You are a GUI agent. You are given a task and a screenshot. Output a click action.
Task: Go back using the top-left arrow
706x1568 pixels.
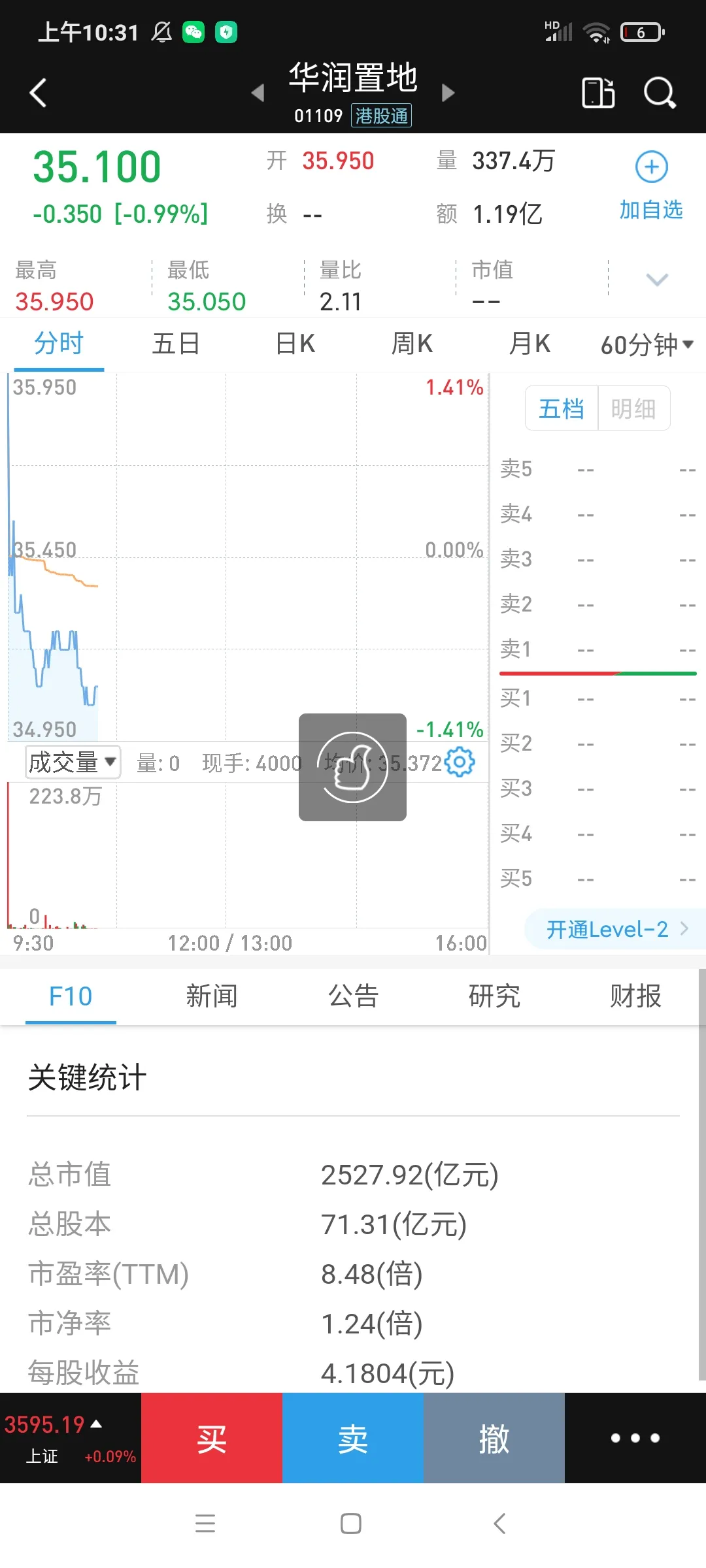[39, 93]
